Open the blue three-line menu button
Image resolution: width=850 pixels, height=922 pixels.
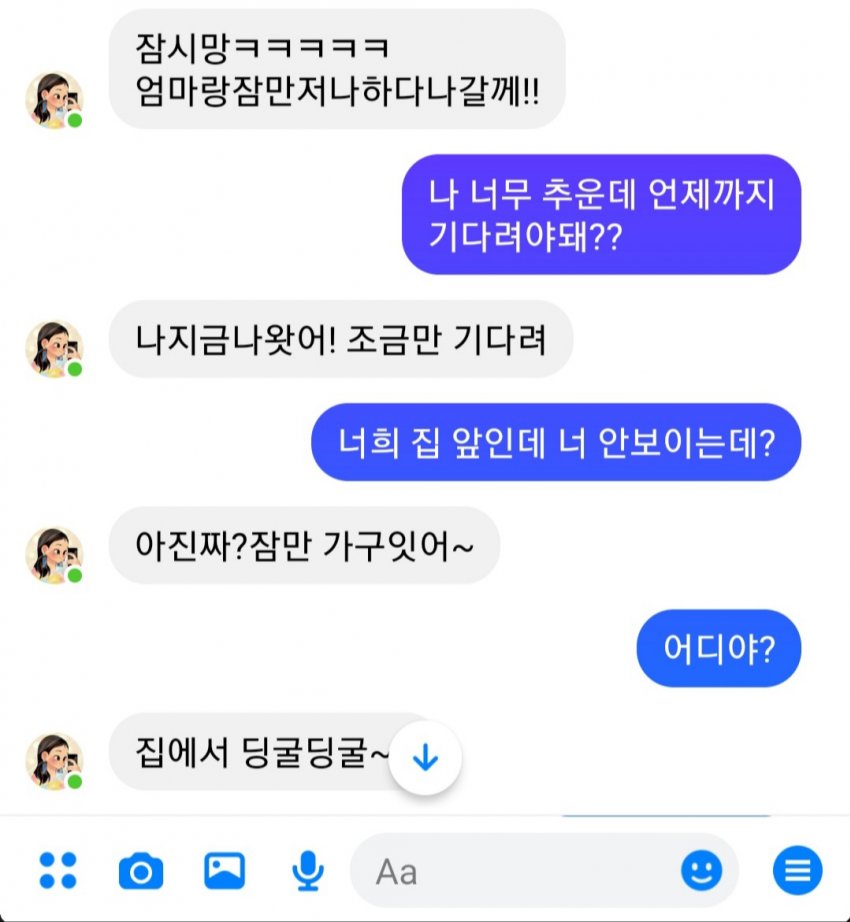797,871
